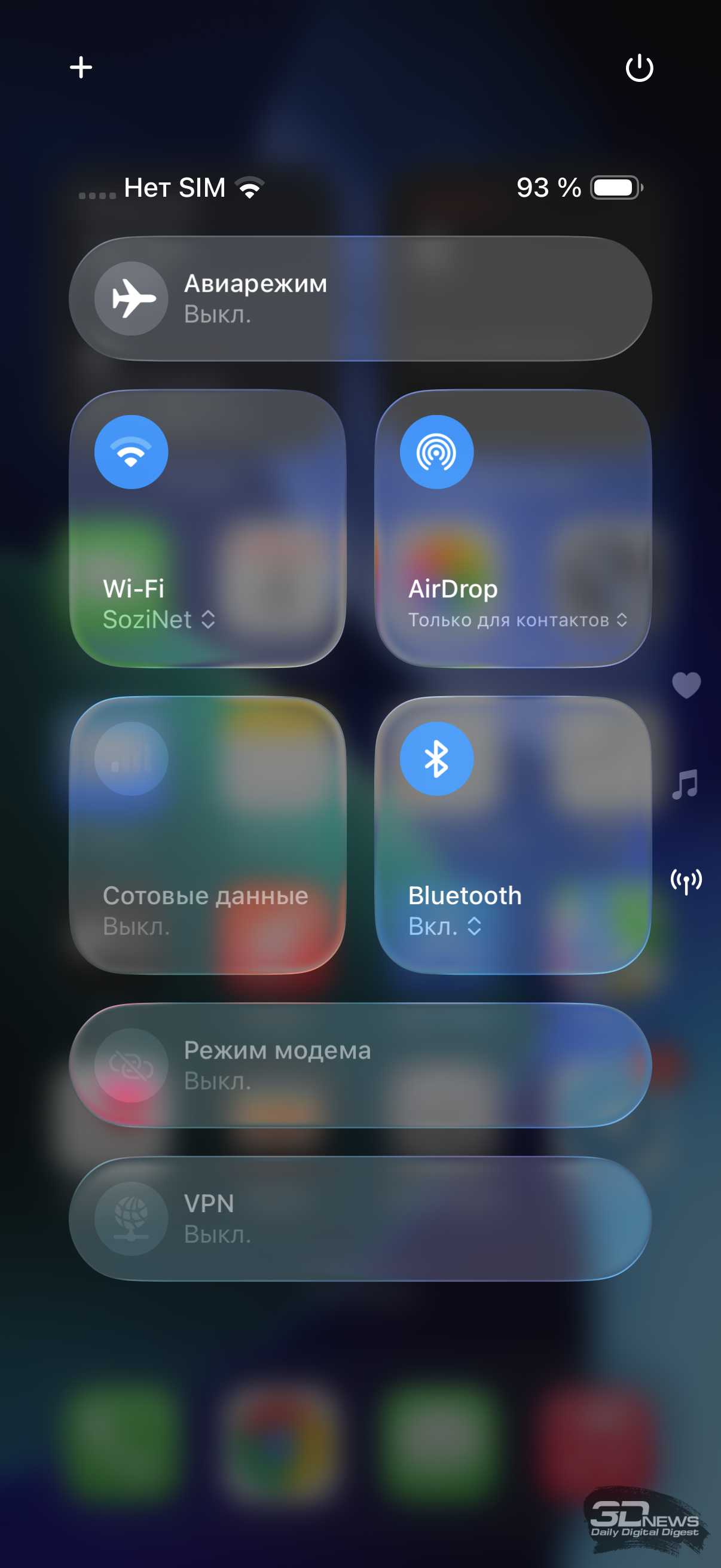Toggle the AirDrop round button
Viewport: 721px width, 1568px height.
(x=436, y=452)
